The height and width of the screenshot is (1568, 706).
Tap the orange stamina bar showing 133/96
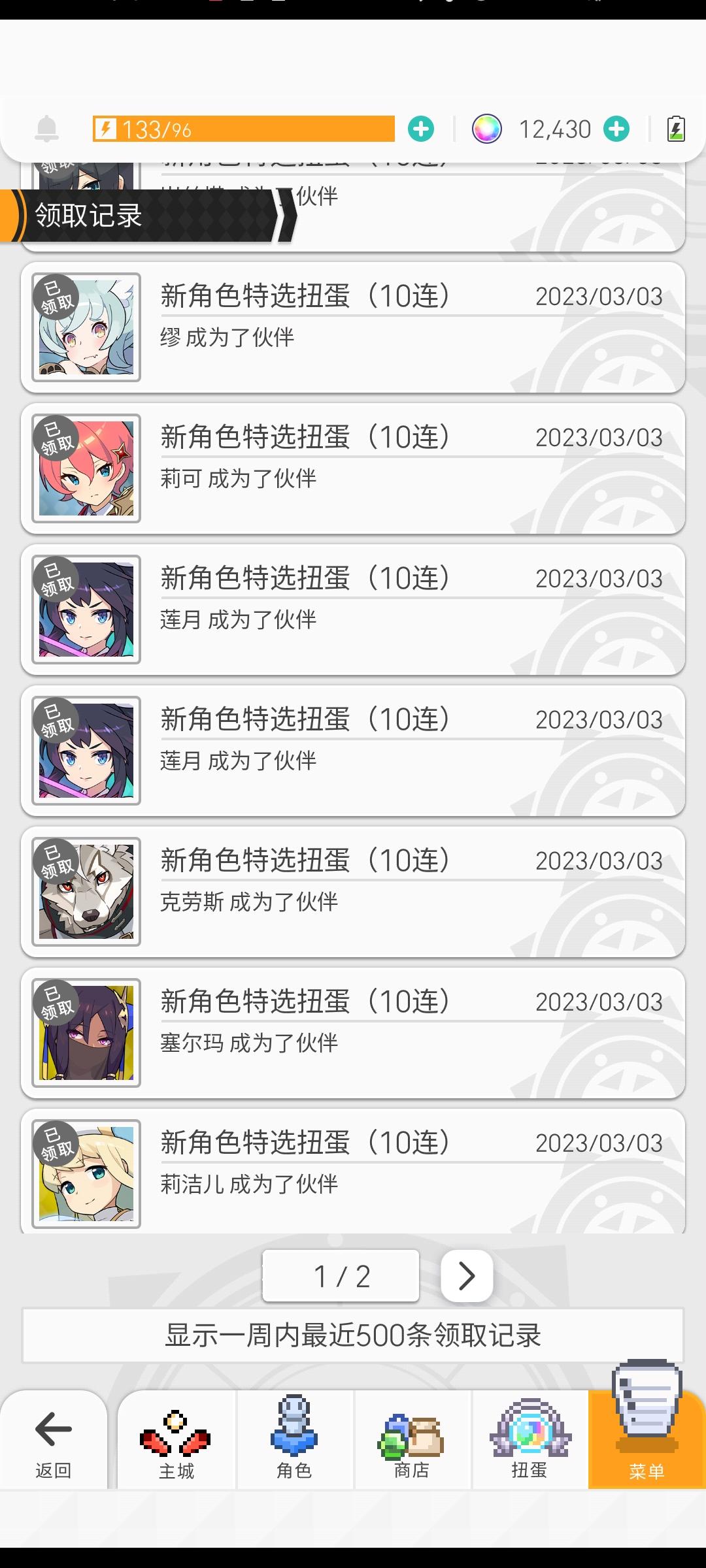(248, 128)
